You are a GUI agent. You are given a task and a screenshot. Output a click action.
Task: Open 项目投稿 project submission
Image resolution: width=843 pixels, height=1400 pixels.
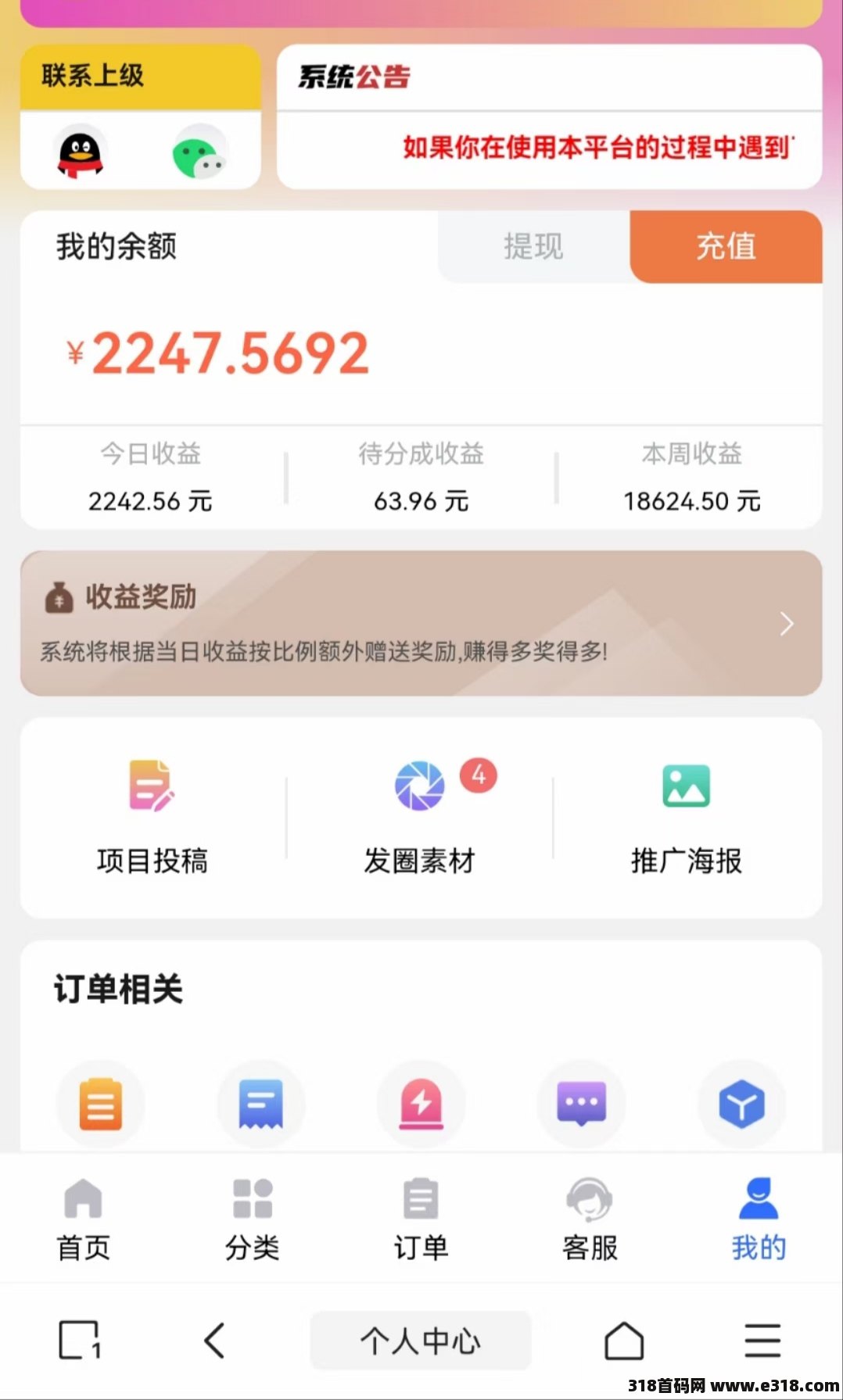(152, 817)
